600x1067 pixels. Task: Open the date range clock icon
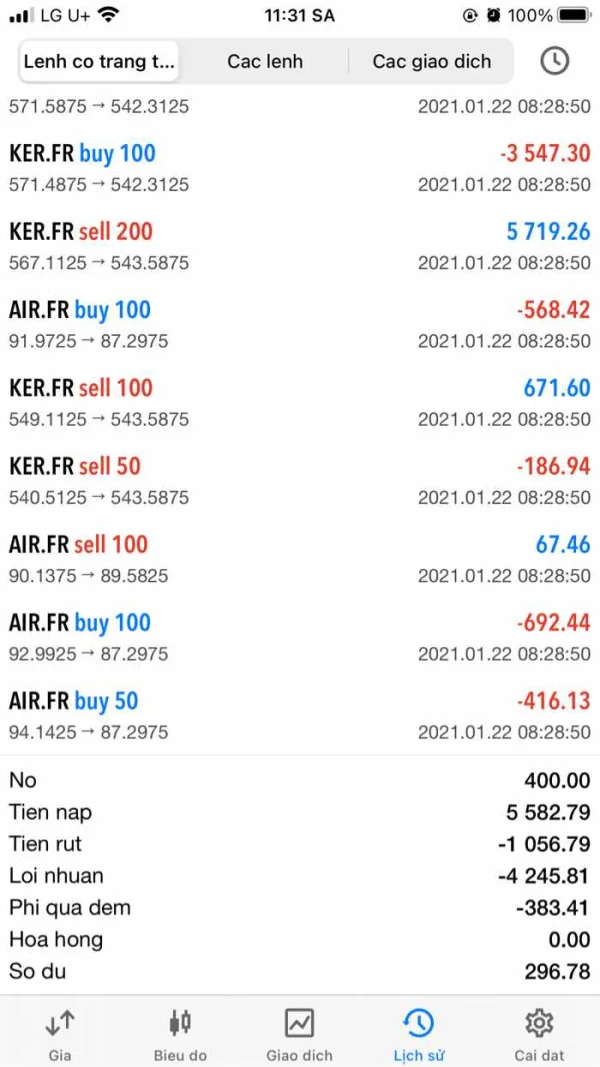554,61
